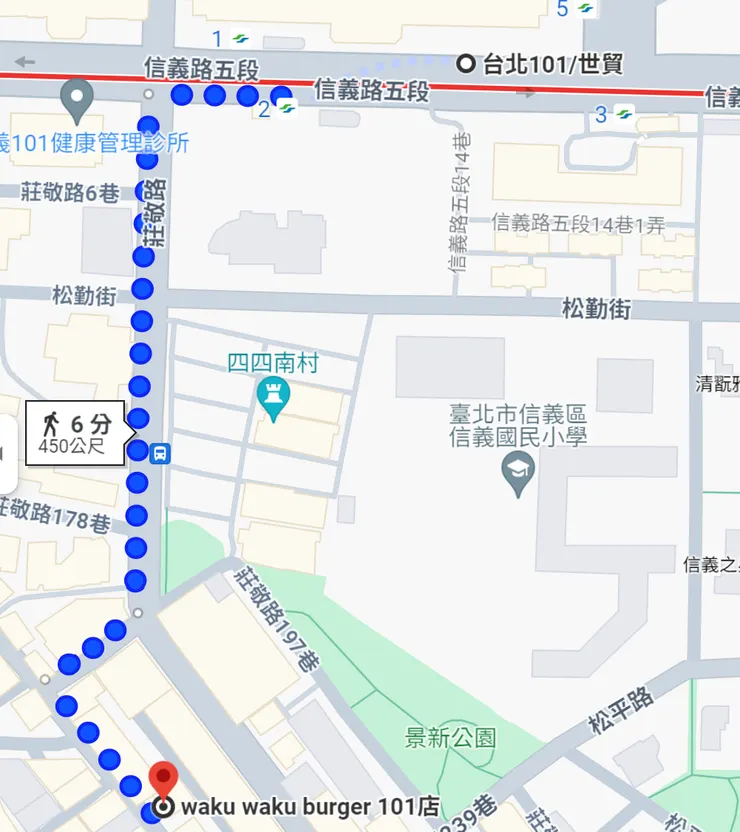Select the 台北101/世貿 starting point
This screenshot has width=740, height=832.
pyautogui.click(x=465, y=64)
